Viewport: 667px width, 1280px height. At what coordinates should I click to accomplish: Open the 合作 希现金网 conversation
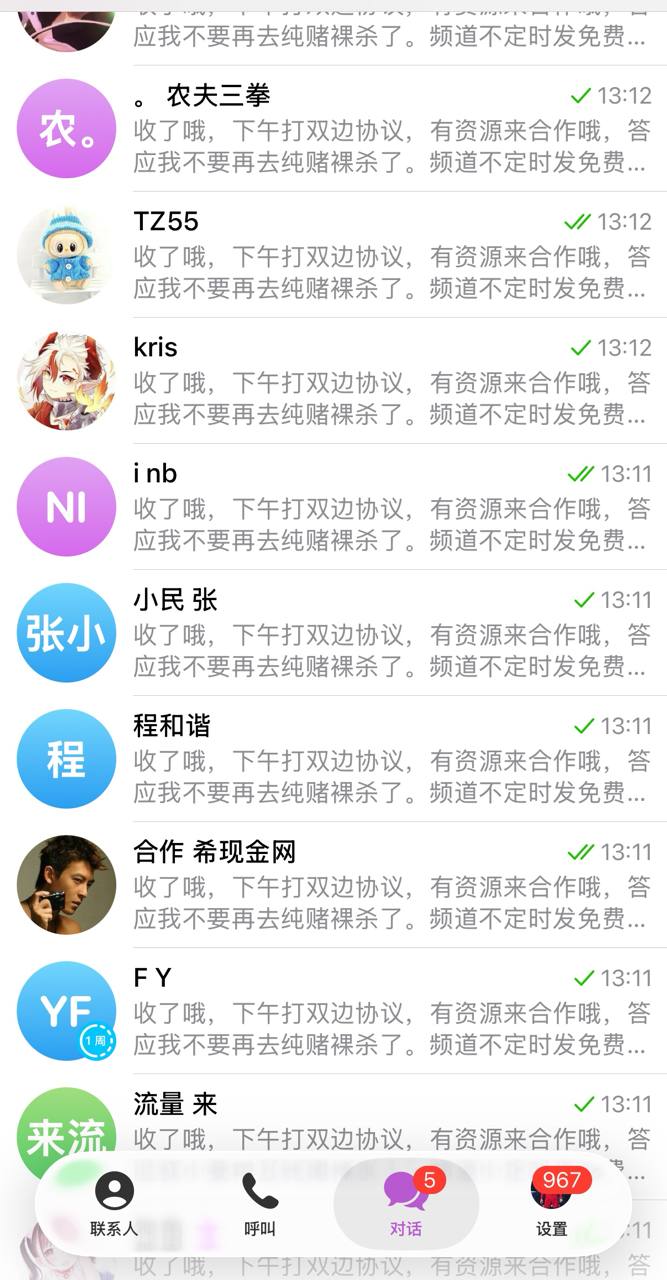click(x=390, y=885)
